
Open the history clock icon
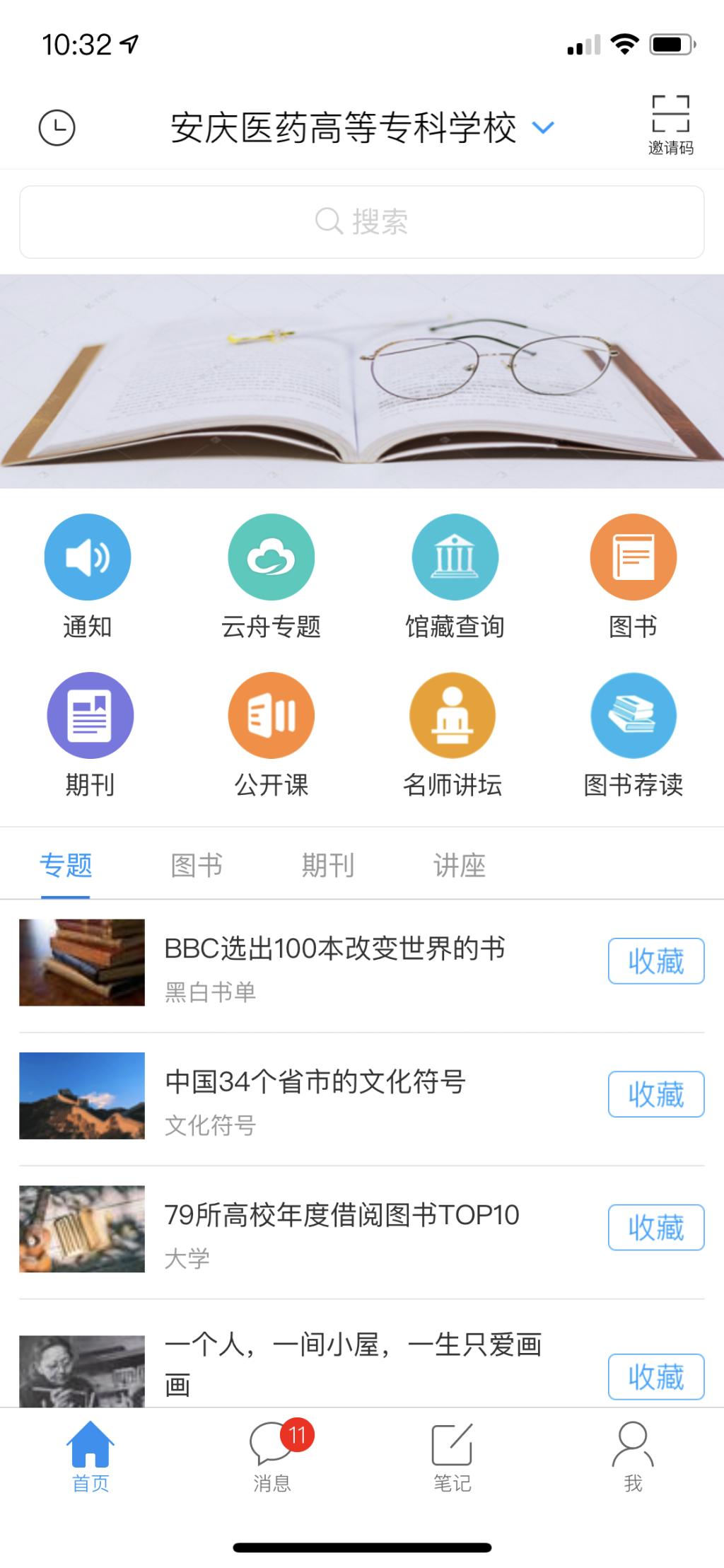pyautogui.click(x=57, y=128)
